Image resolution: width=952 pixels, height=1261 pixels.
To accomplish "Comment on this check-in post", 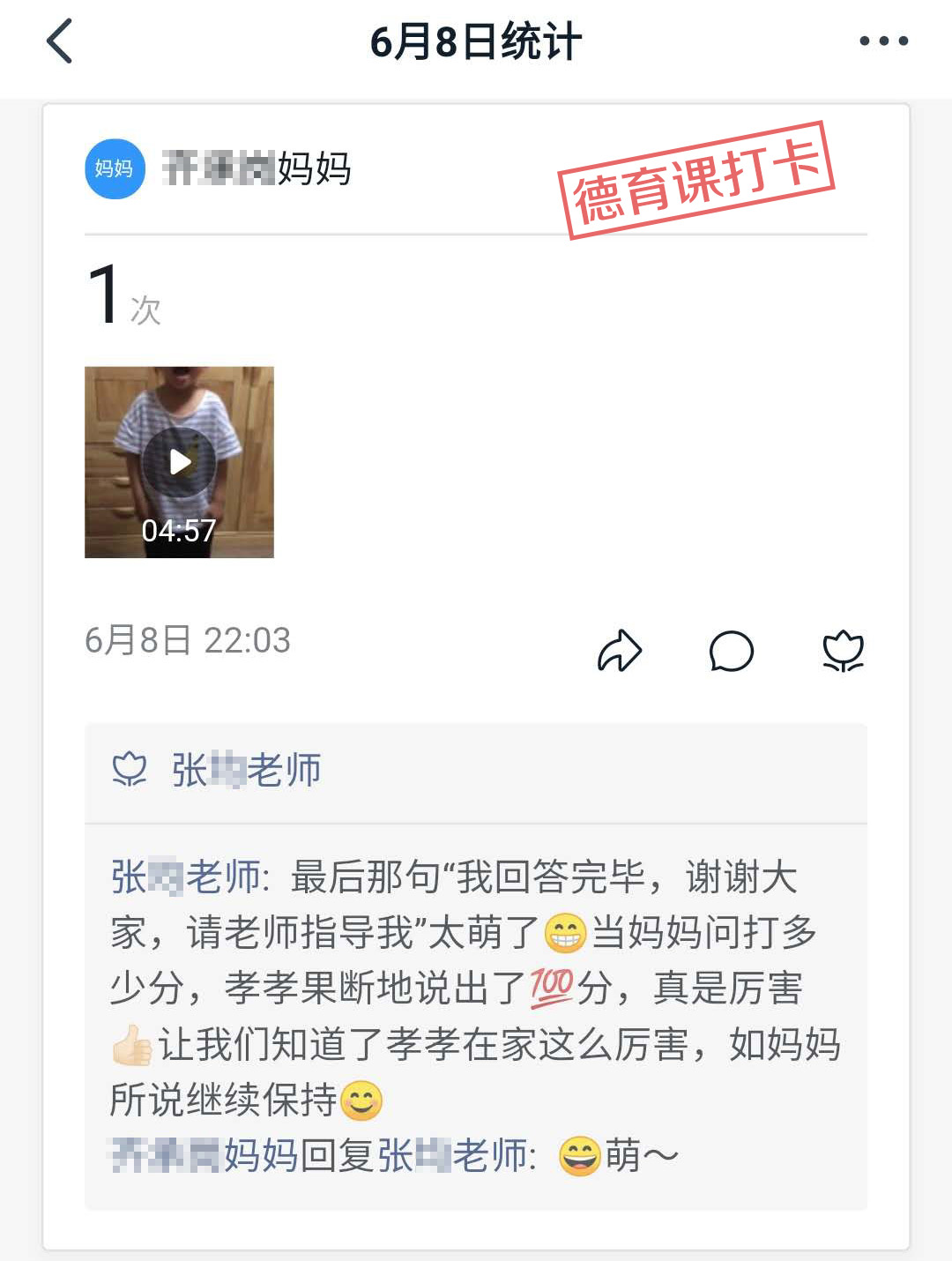I will pyautogui.click(x=732, y=652).
